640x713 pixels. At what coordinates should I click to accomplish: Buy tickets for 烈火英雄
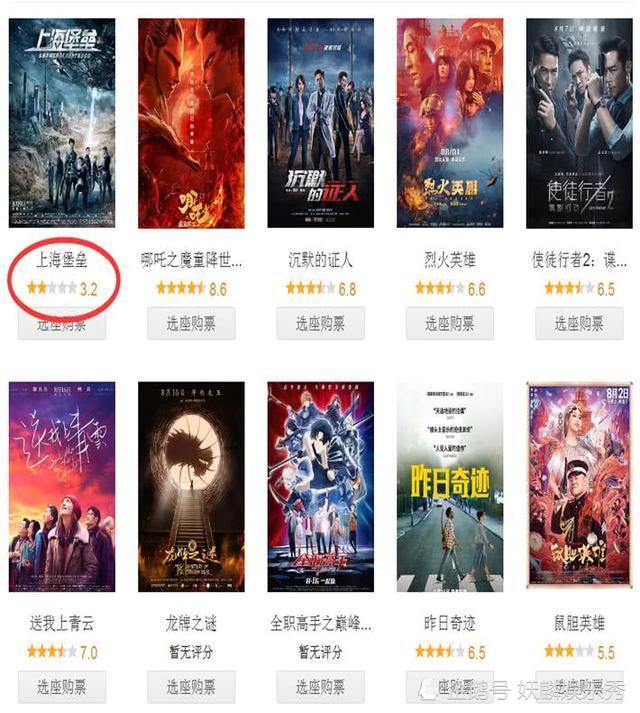[450, 324]
